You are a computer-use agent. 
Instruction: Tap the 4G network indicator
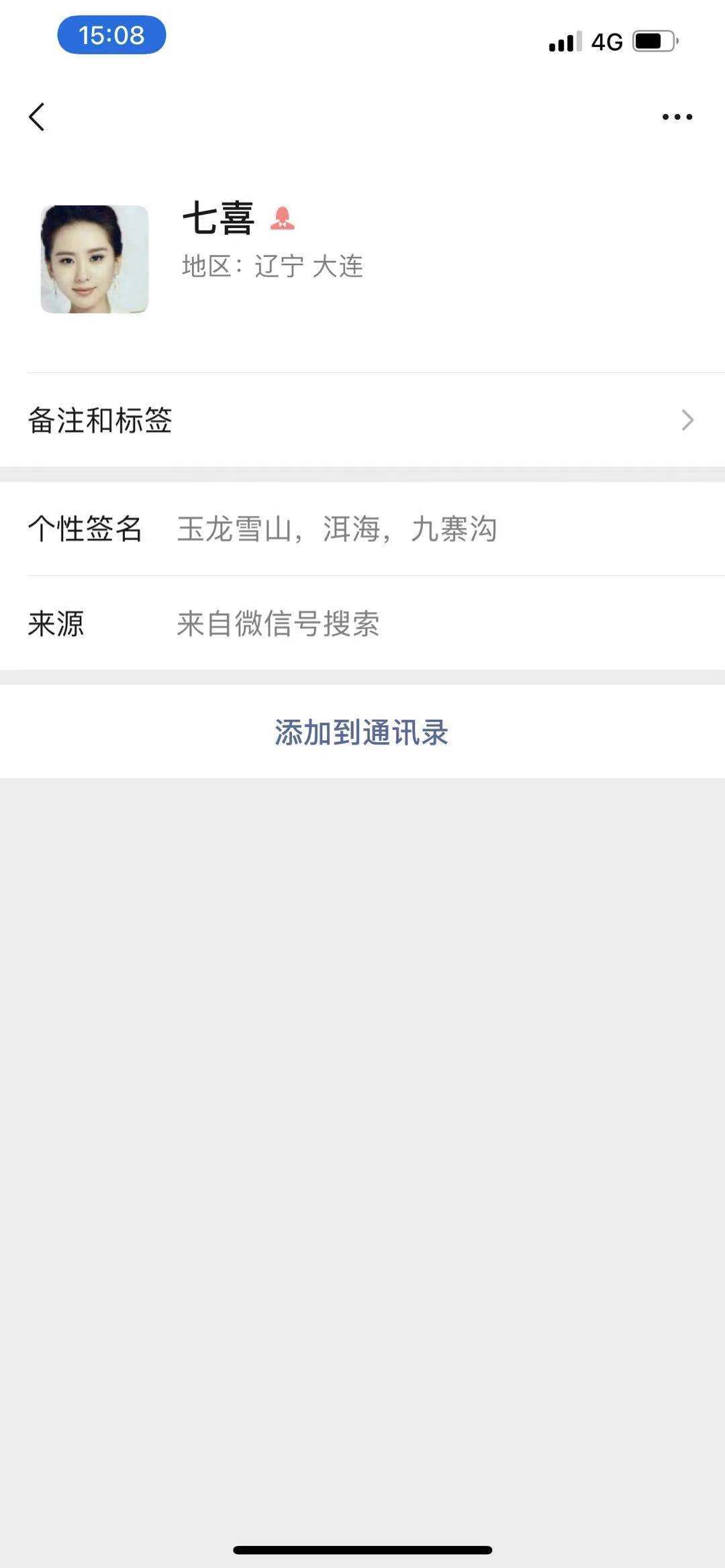(606, 42)
